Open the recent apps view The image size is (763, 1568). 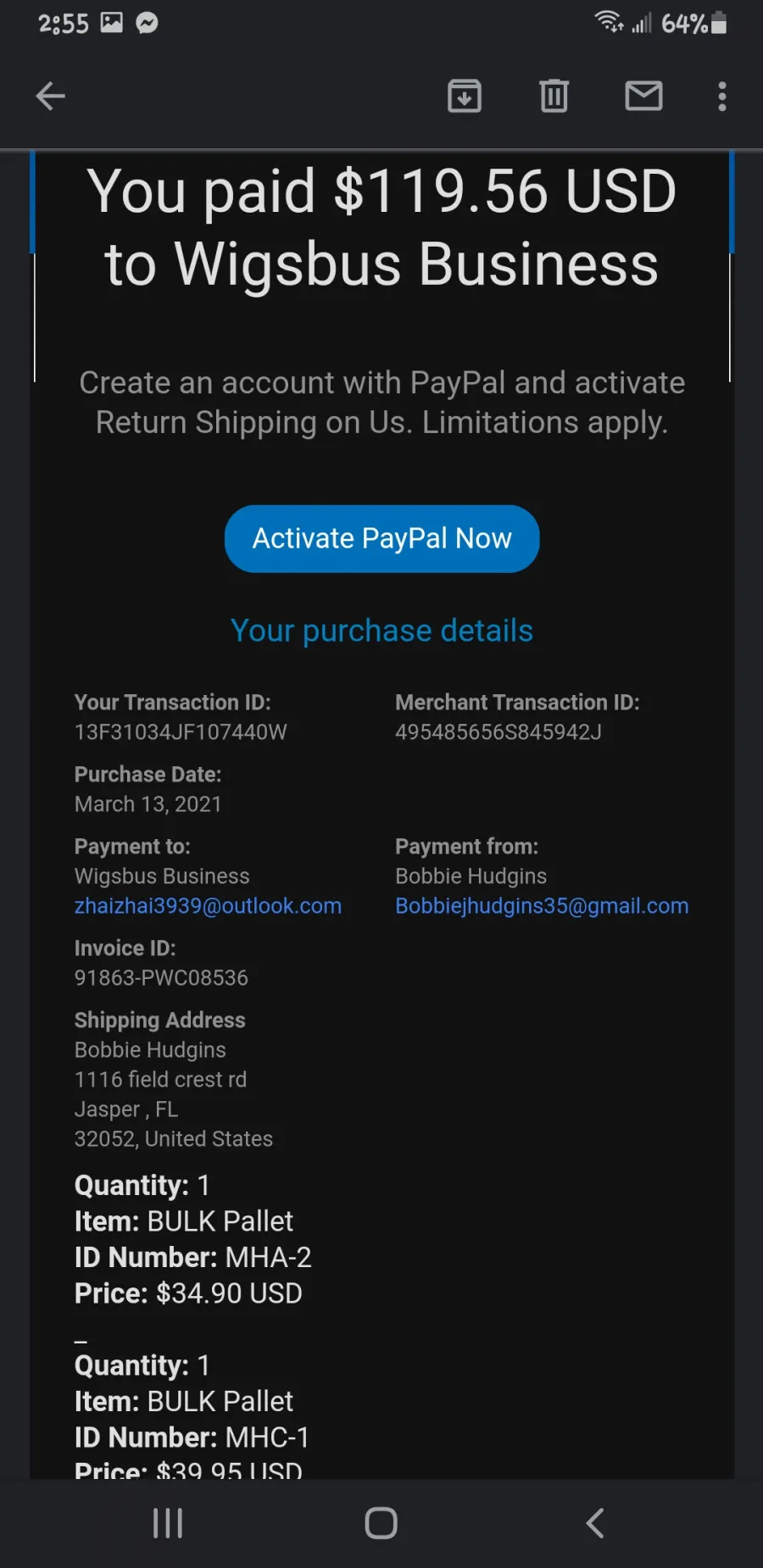[x=168, y=1523]
